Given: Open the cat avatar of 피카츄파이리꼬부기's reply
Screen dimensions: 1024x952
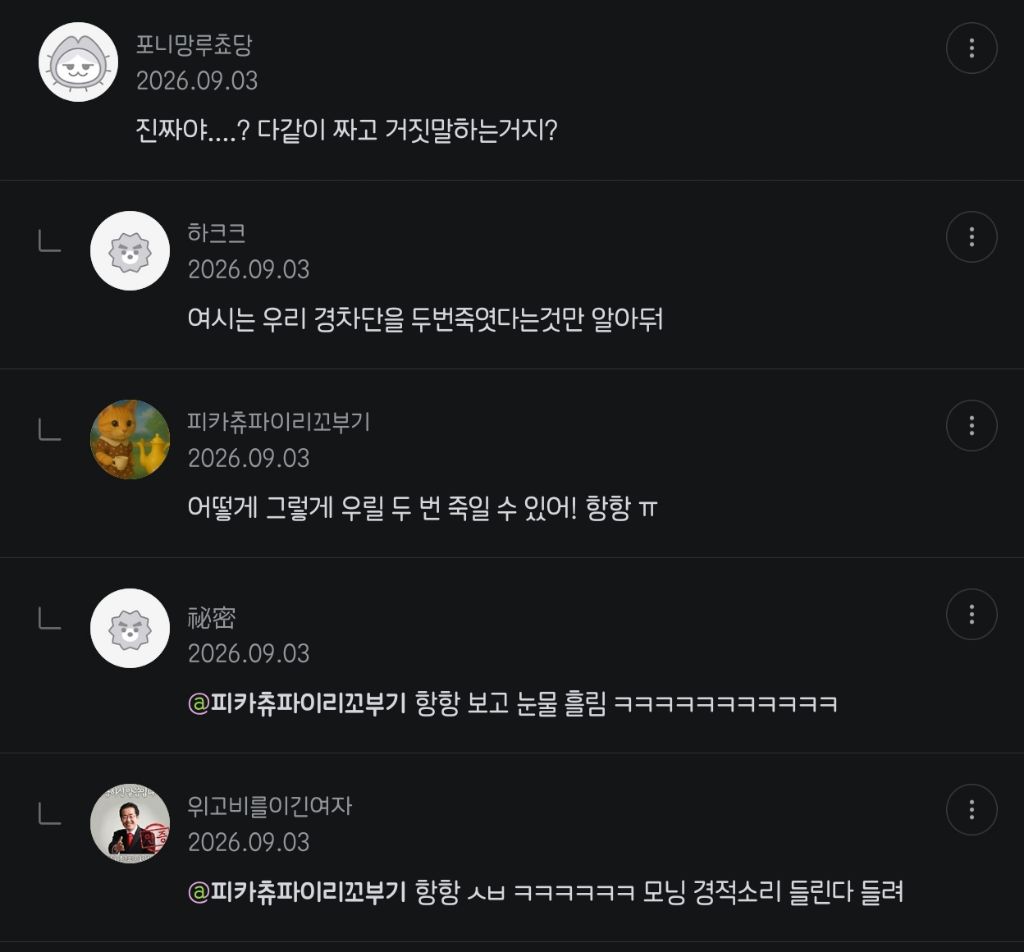Looking at the screenshot, I should point(130,439).
